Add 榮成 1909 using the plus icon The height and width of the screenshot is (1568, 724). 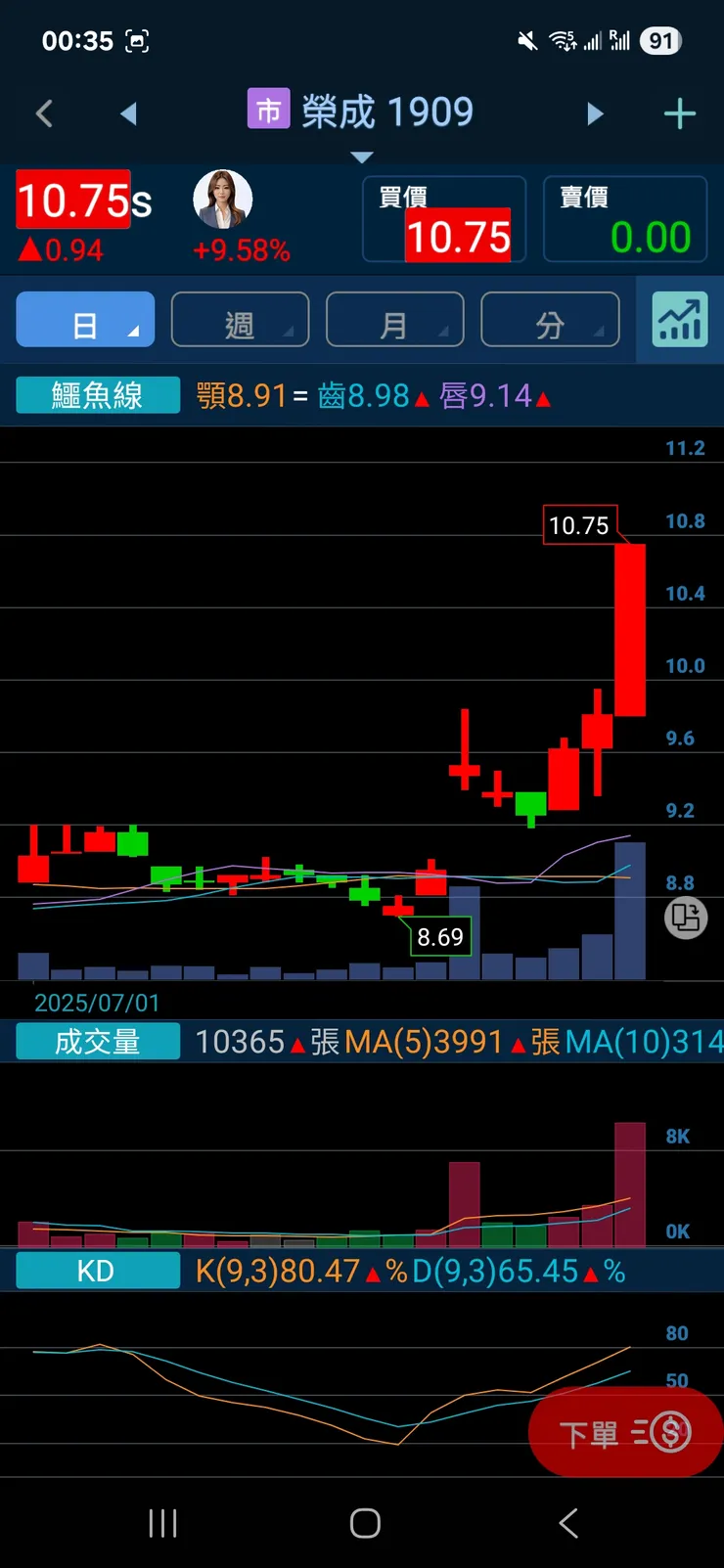[679, 113]
